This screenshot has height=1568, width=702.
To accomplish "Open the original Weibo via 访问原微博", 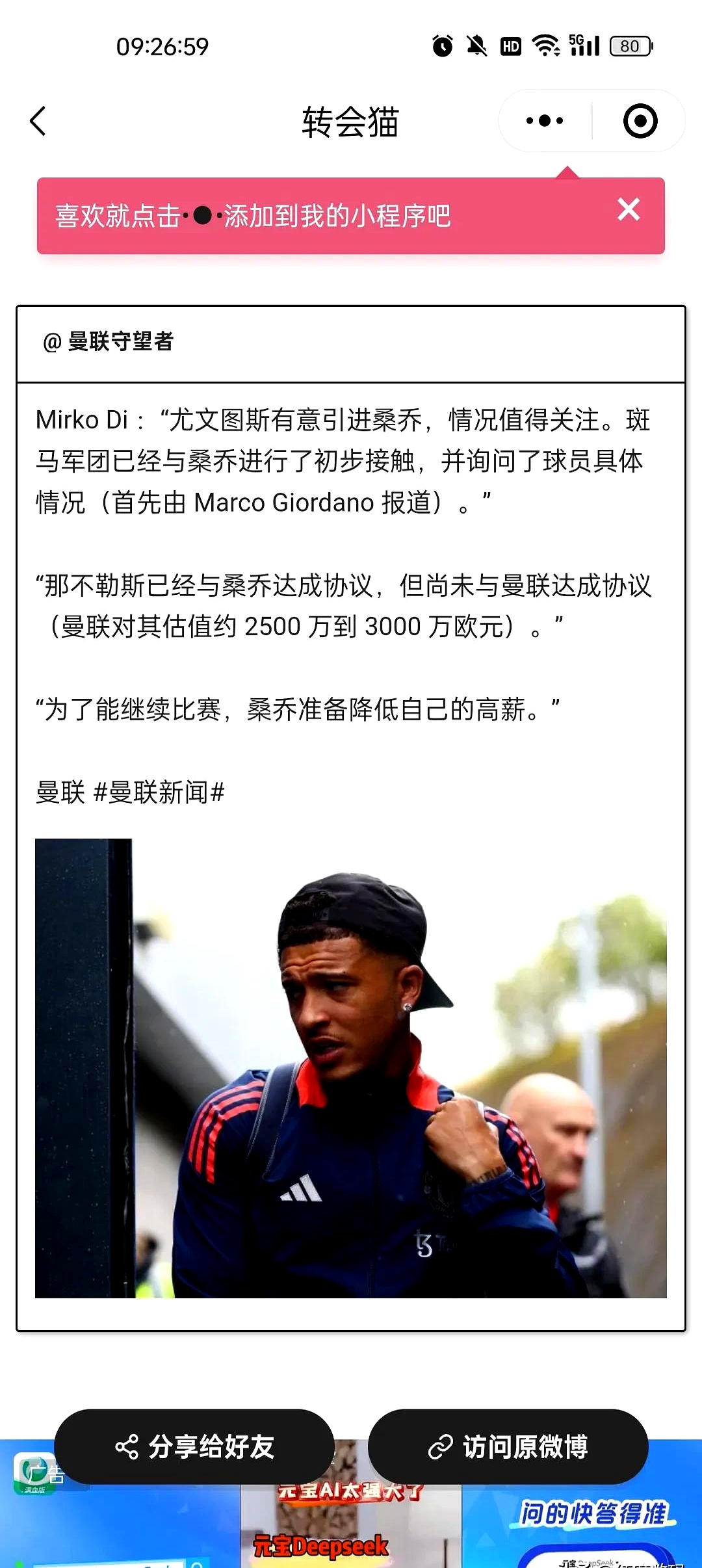I will pyautogui.click(x=508, y=1446).
